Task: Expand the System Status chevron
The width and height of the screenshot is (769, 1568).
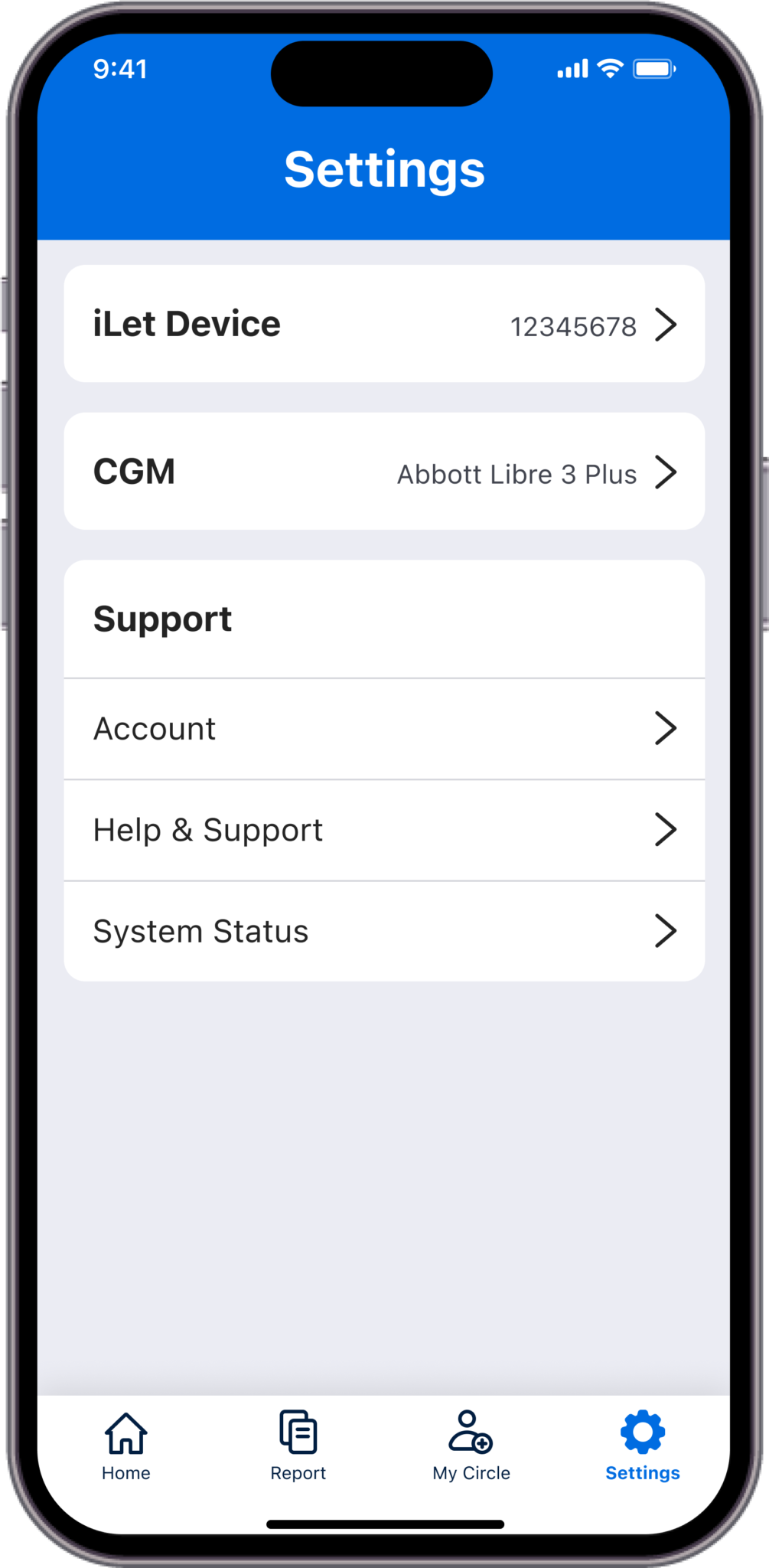Action: click(x=667, y=931)
